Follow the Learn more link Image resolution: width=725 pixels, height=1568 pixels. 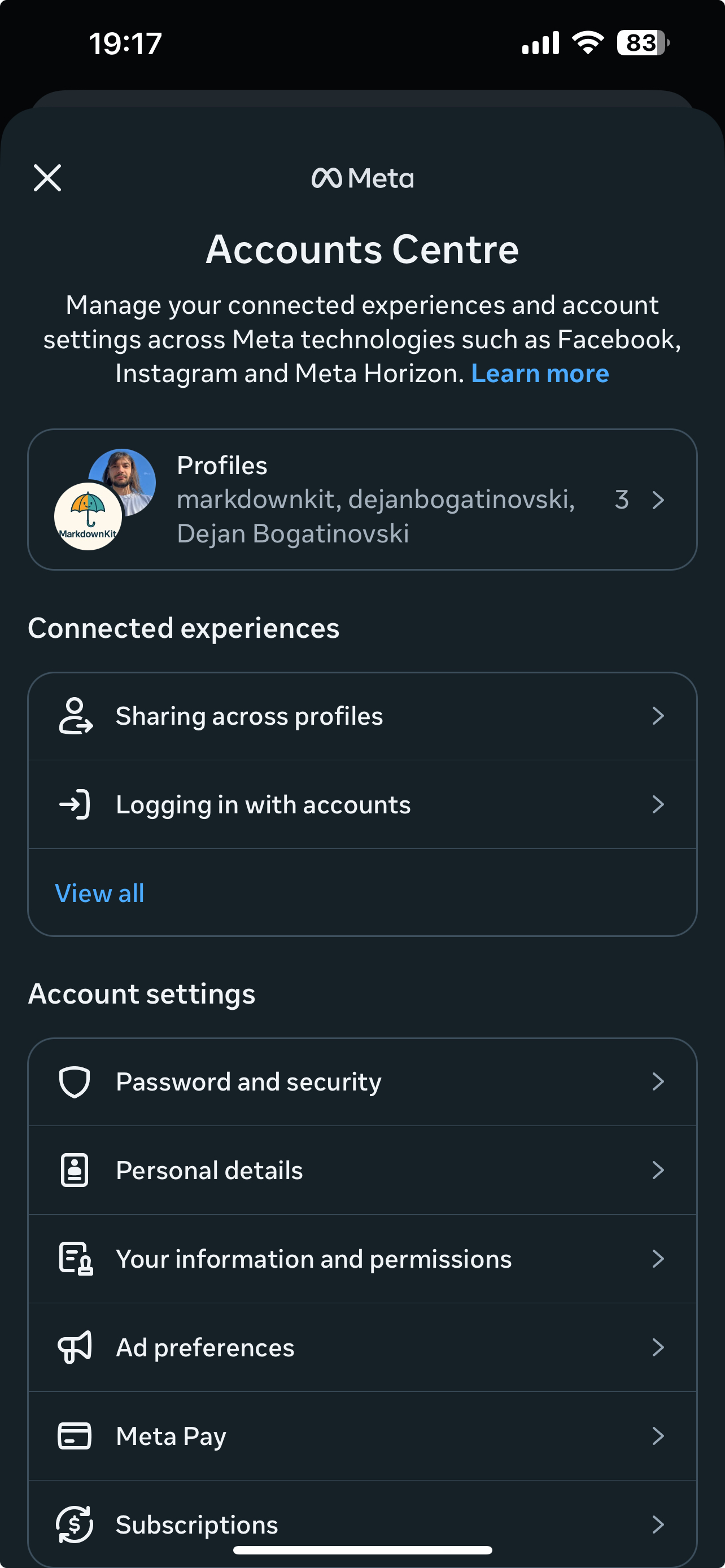point(540,373)
